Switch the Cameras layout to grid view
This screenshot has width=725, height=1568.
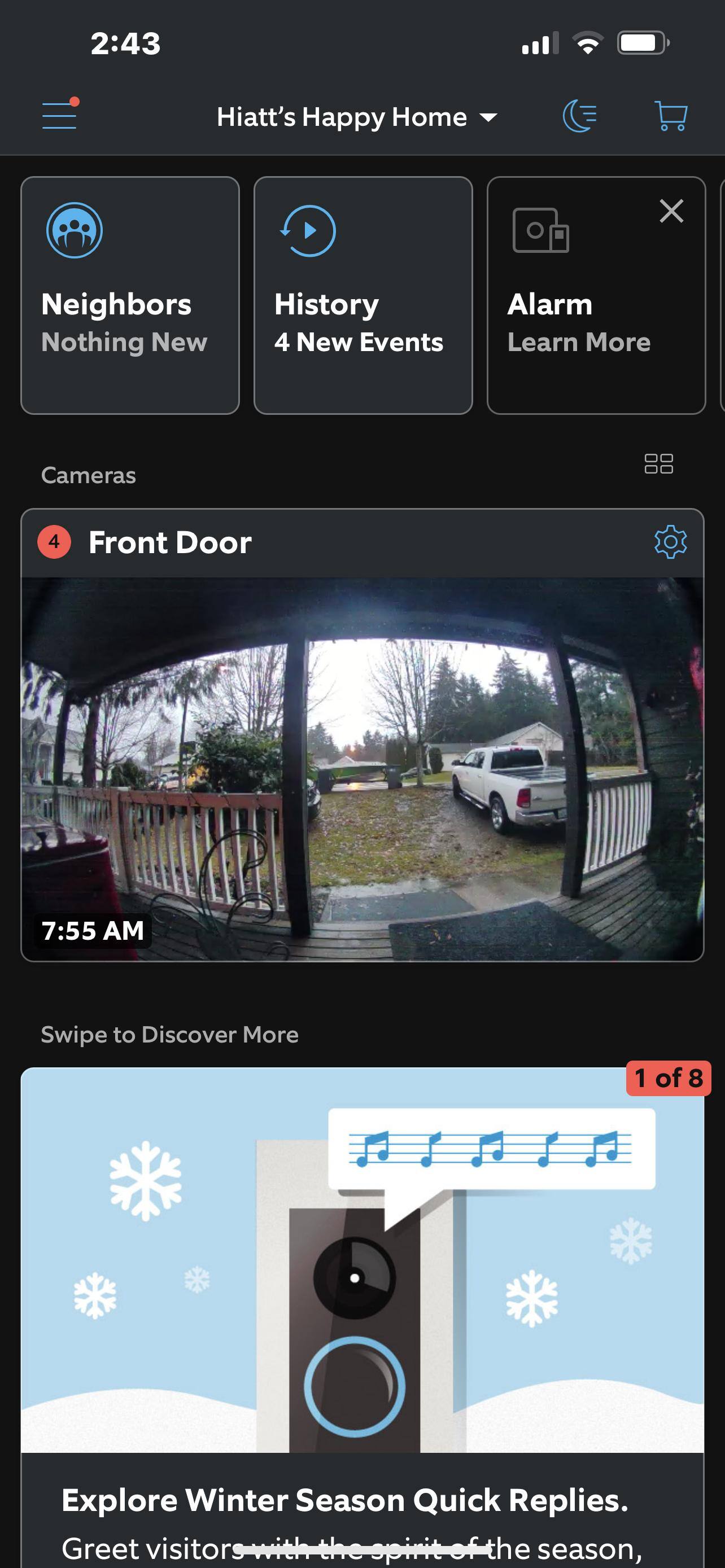[x=658, y=464]
